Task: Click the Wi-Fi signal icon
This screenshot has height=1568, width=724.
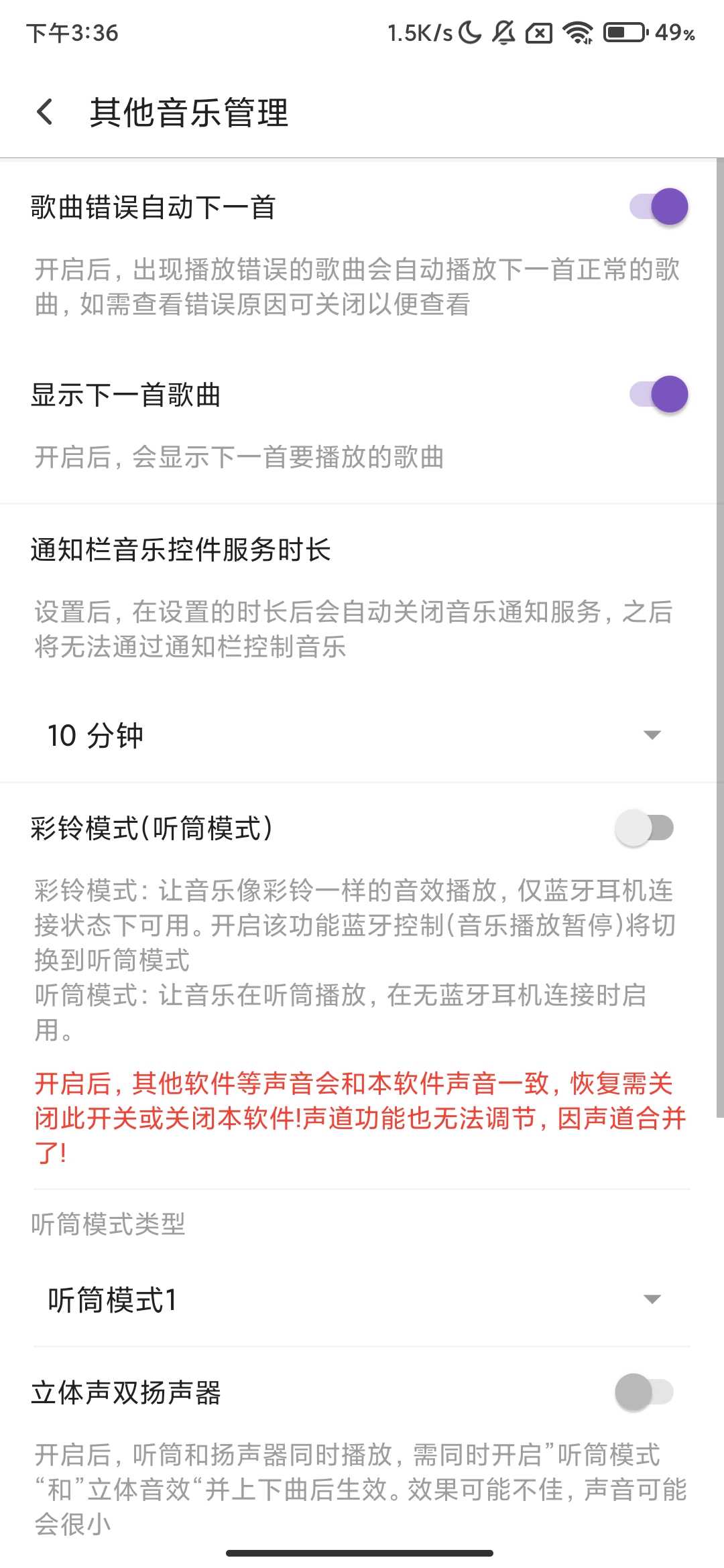Action: click(577, 32)
